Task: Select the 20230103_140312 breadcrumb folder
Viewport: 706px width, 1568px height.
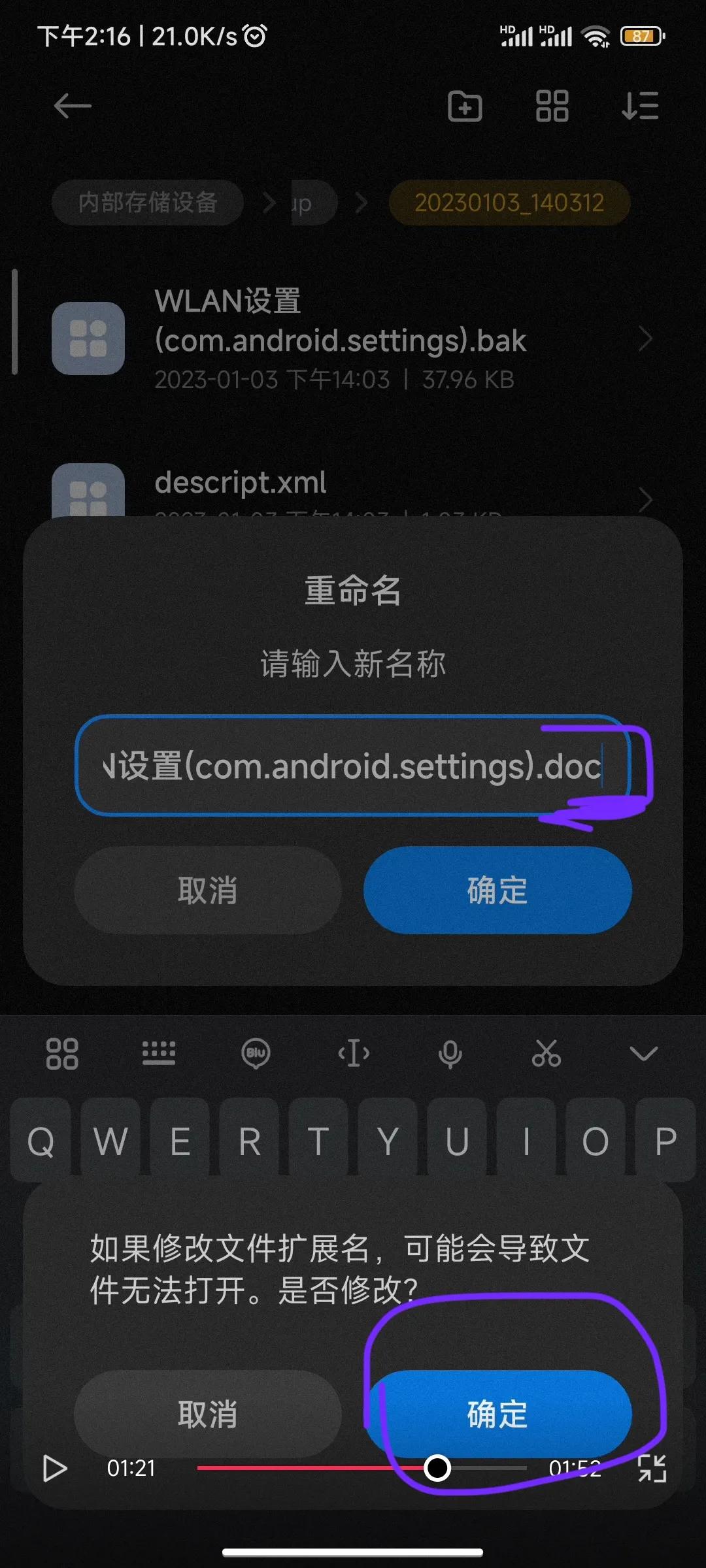Action: click(x=509, y=203)
